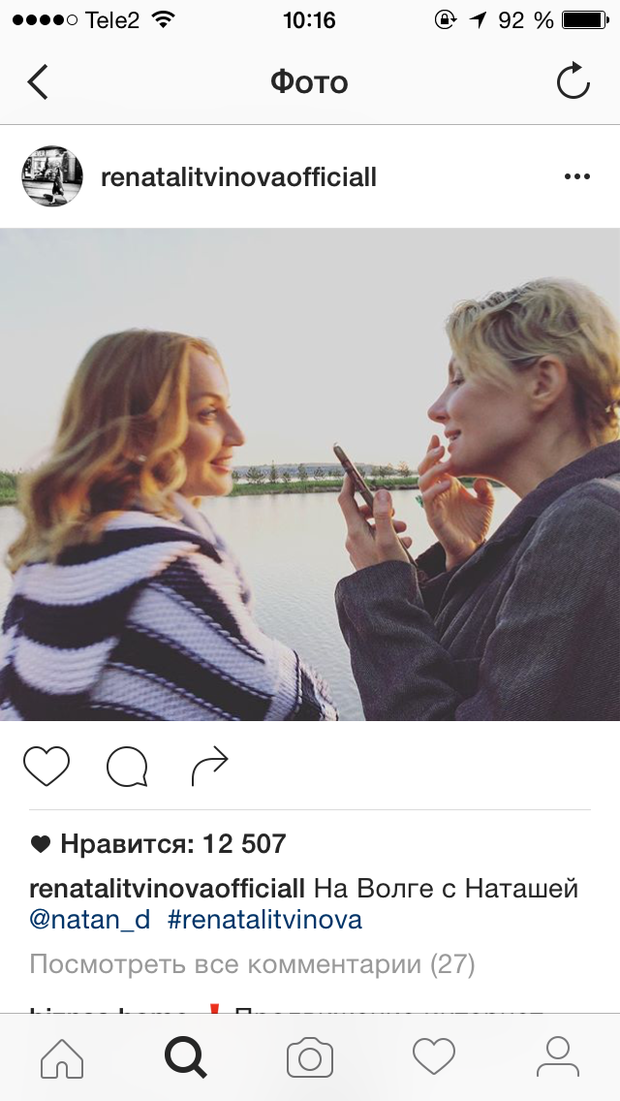Image resolution: width=620 pixels, height=1101 pixels.
Task: View all 27 comments
Action: coord(252,965)
